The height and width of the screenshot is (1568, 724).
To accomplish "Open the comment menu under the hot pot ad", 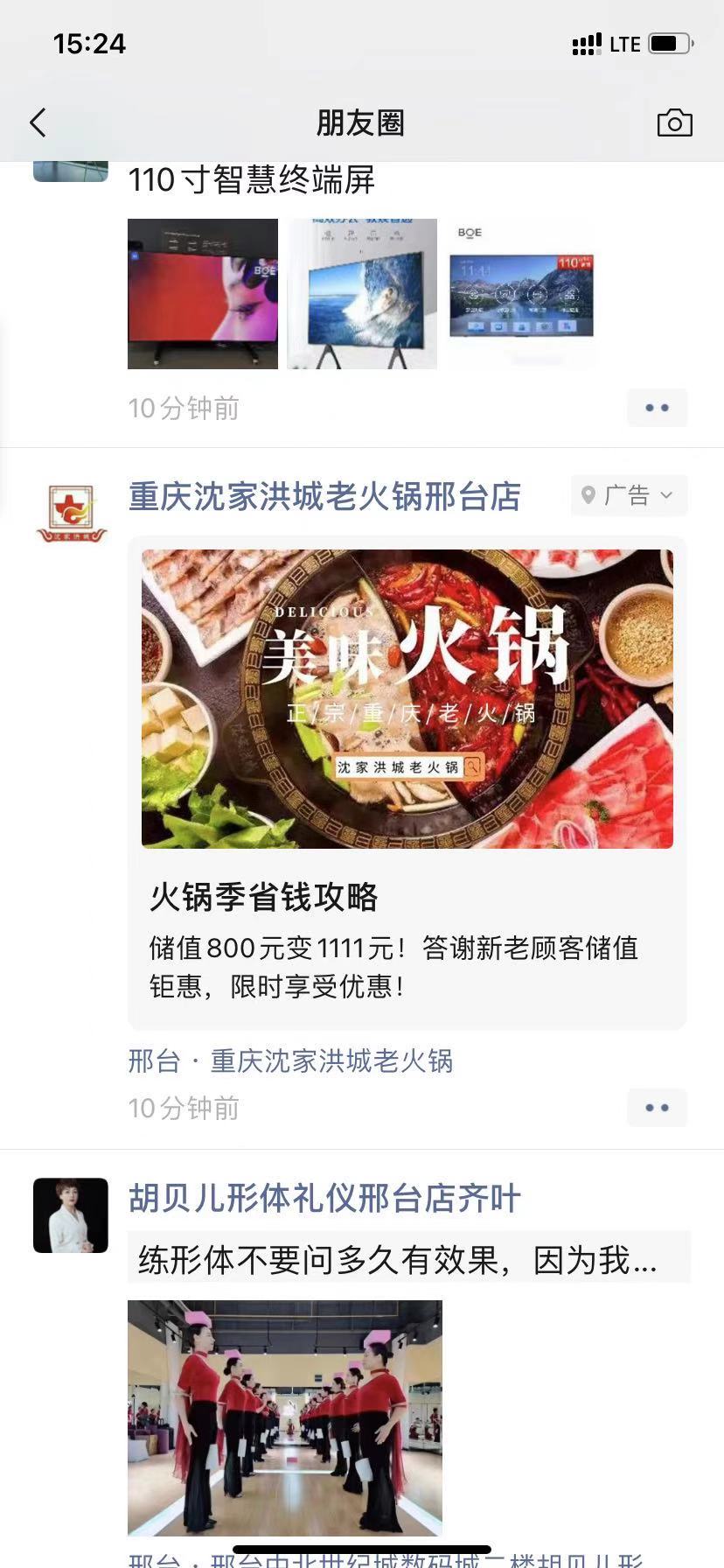I will pyautogui.click(x=658, y=1108).
